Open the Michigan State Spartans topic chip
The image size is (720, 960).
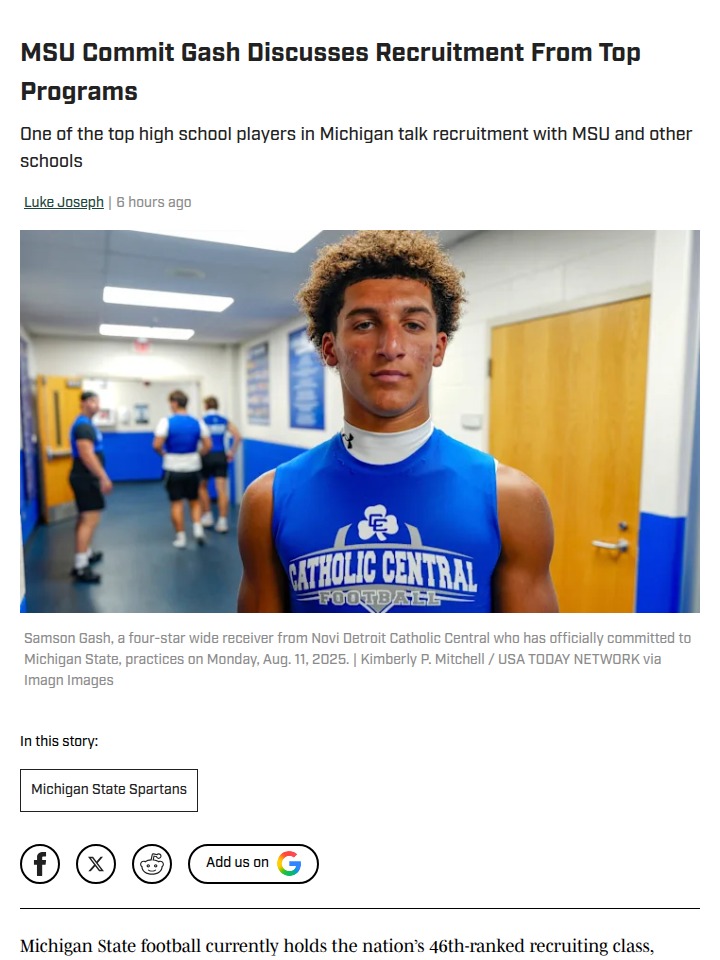point(109,790)
